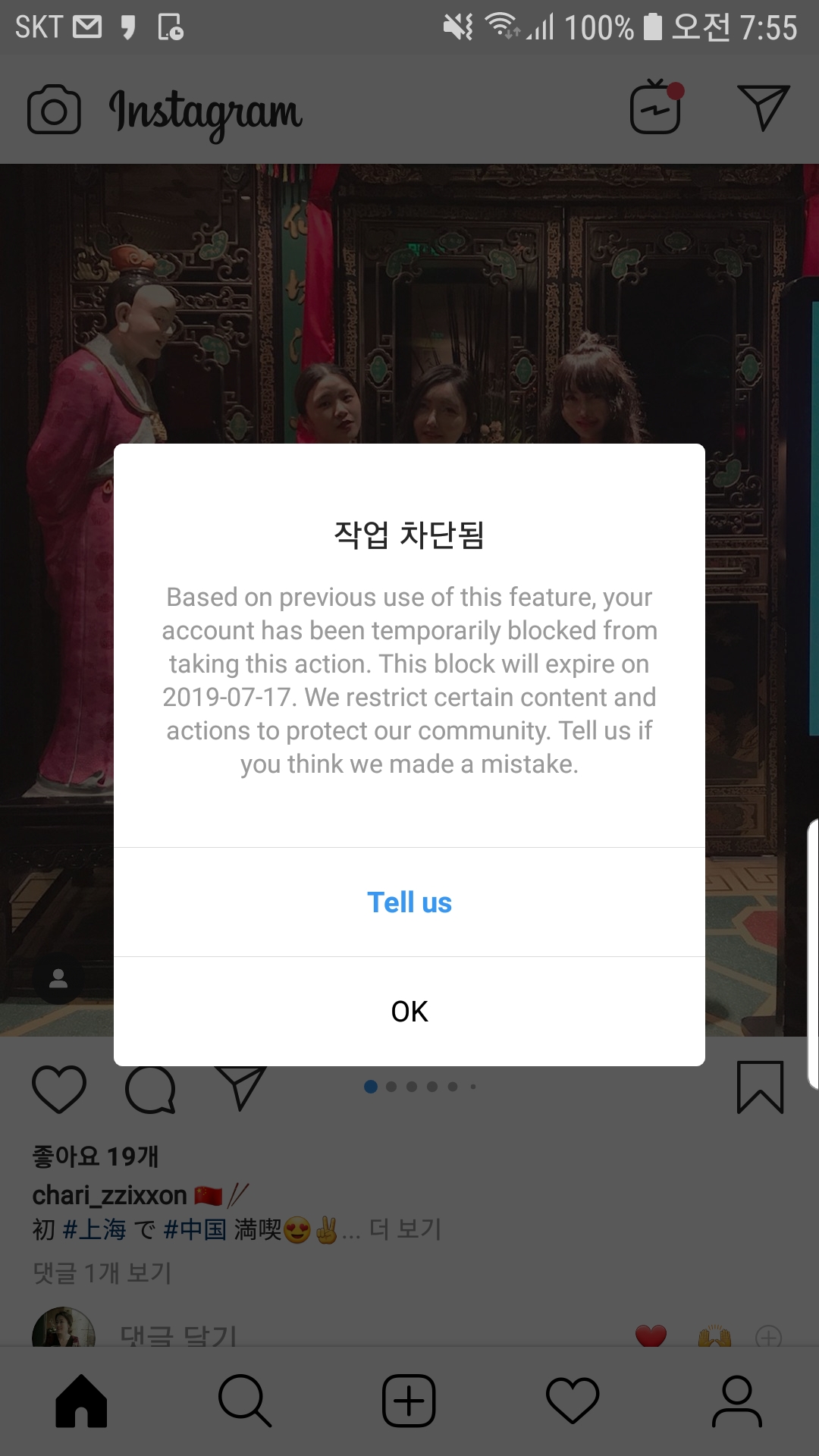
Task: Switch to the Search tab
Action: click(x=245, y=1401)
